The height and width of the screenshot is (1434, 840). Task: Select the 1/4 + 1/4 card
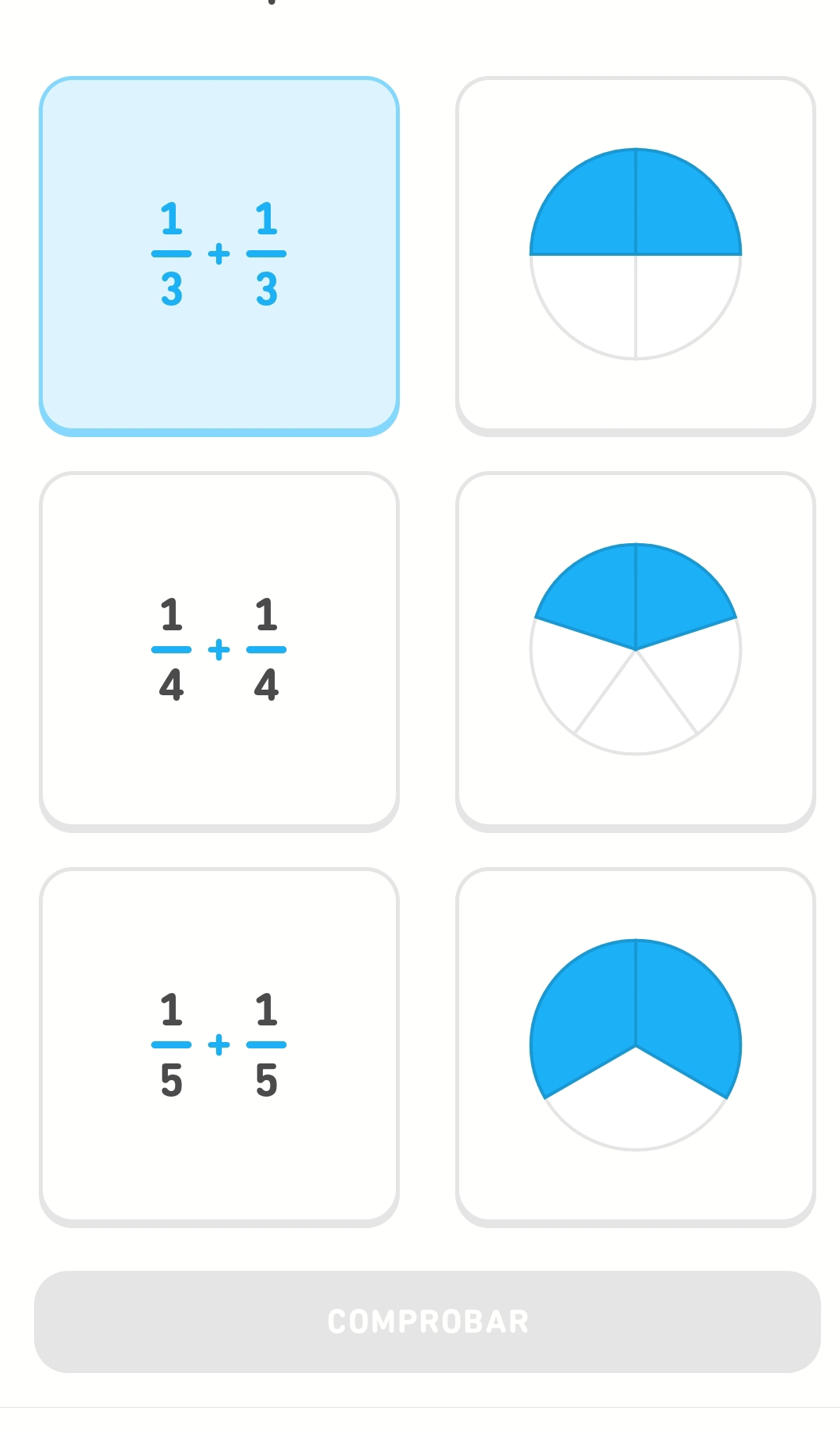(x=219, y=650)
